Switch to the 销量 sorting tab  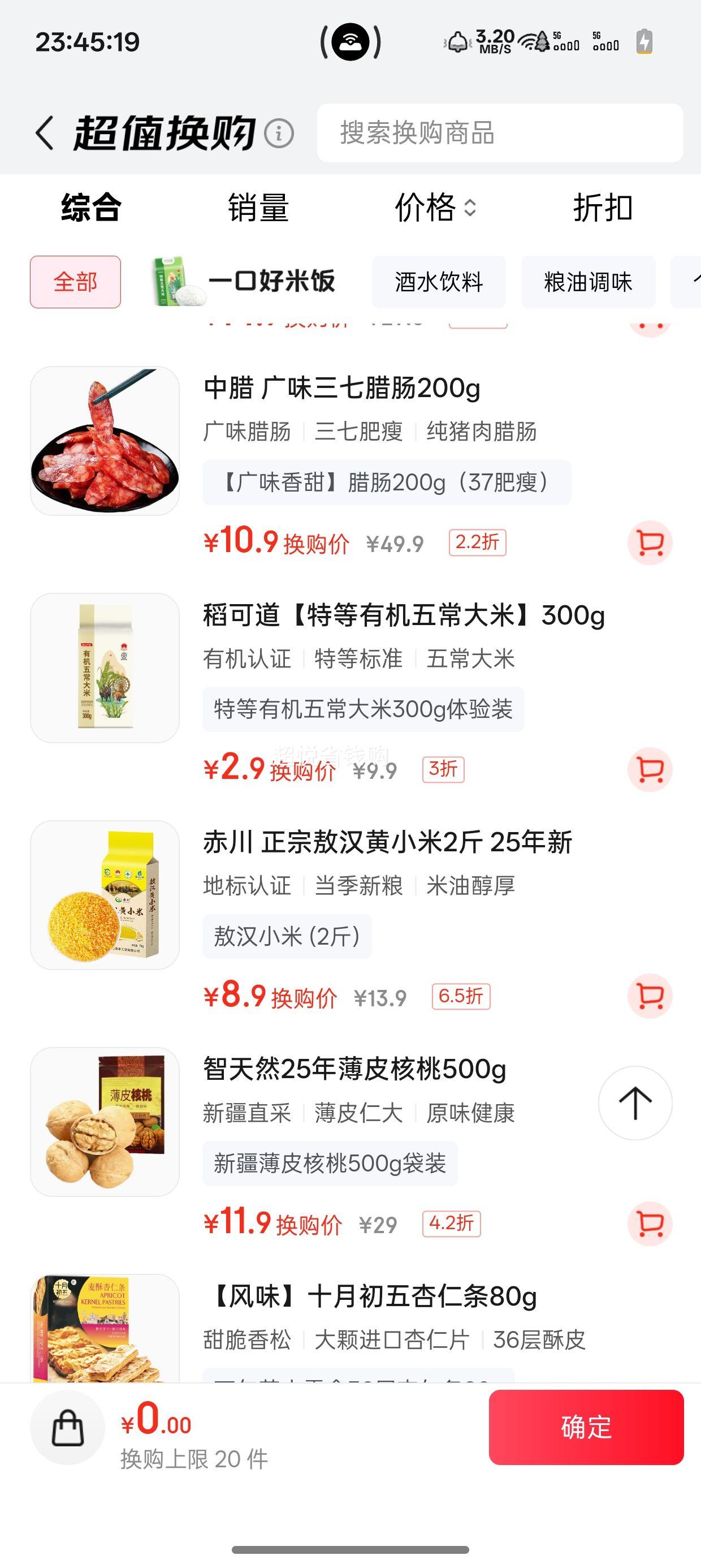(256, 208)
